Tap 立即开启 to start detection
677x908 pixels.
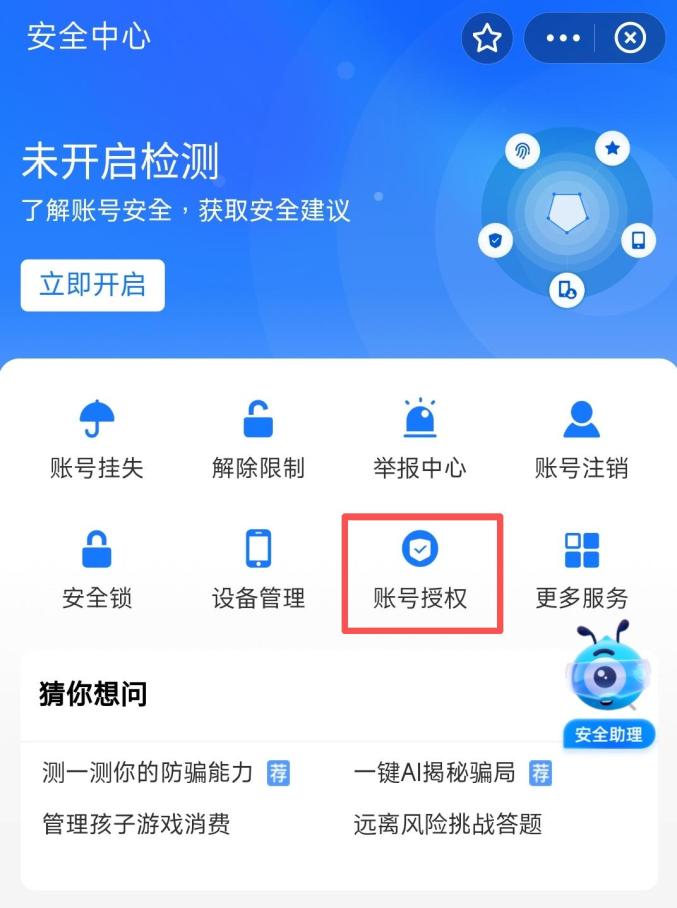point(92,285)
